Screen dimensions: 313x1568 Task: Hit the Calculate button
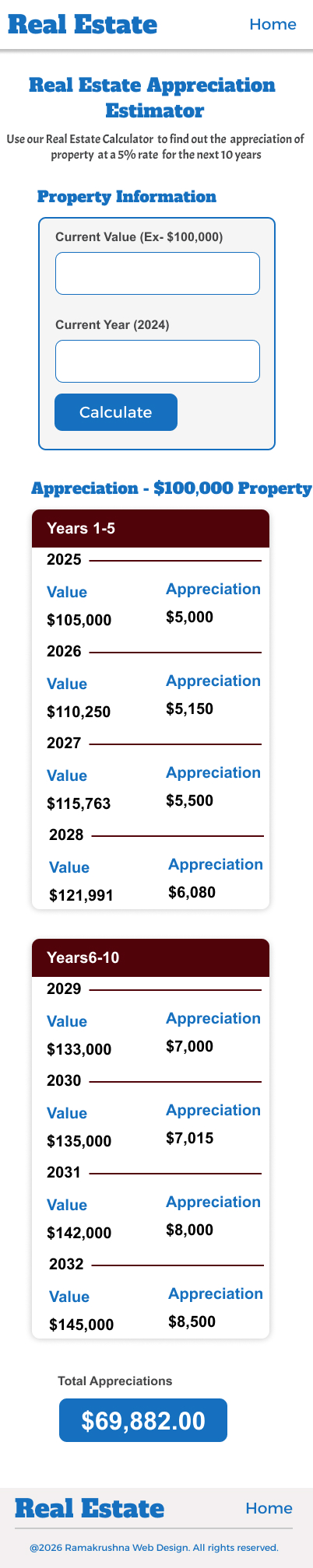click(x=116, y=412)
